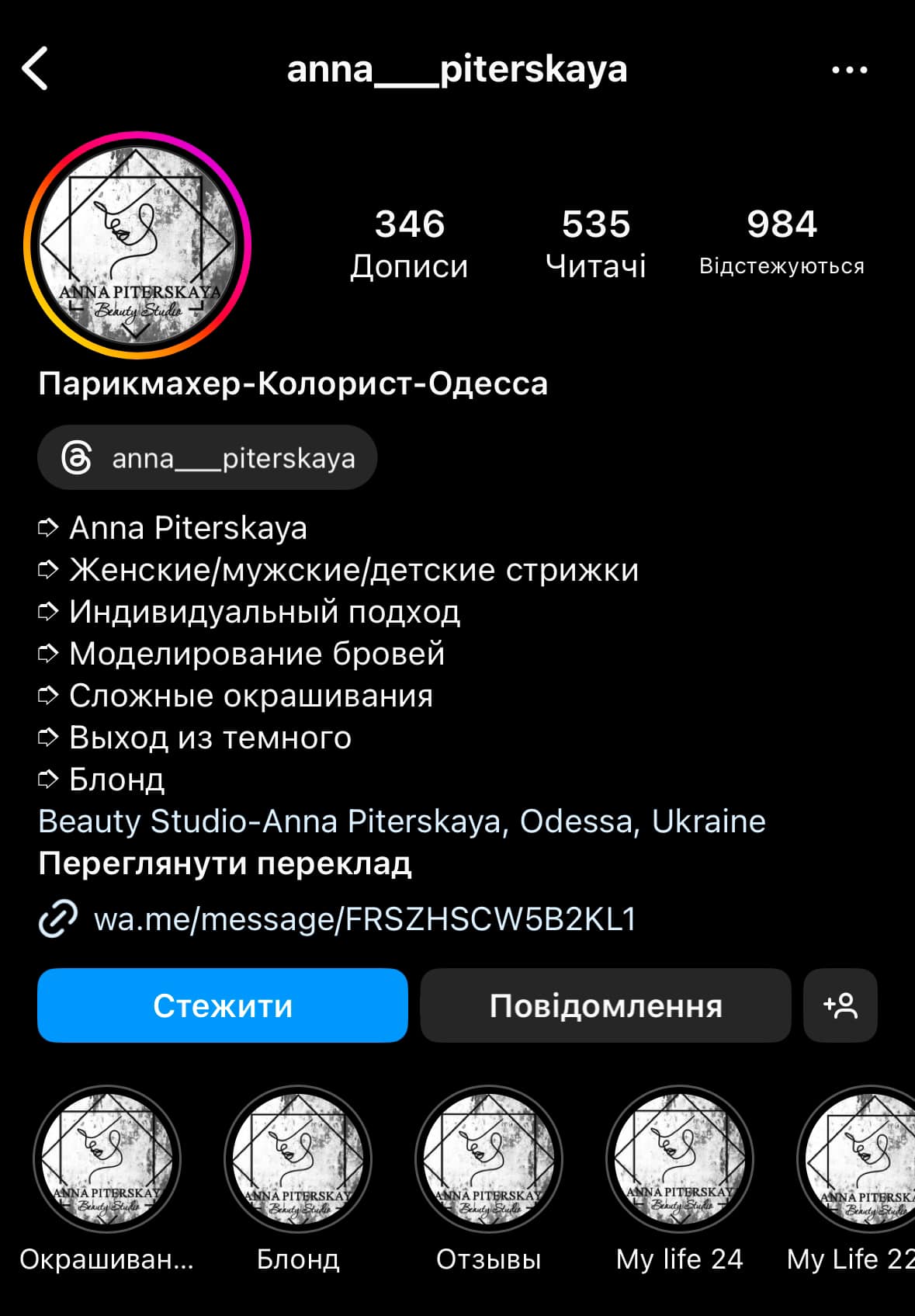Tap the add-person suggestion icon

840,1005
